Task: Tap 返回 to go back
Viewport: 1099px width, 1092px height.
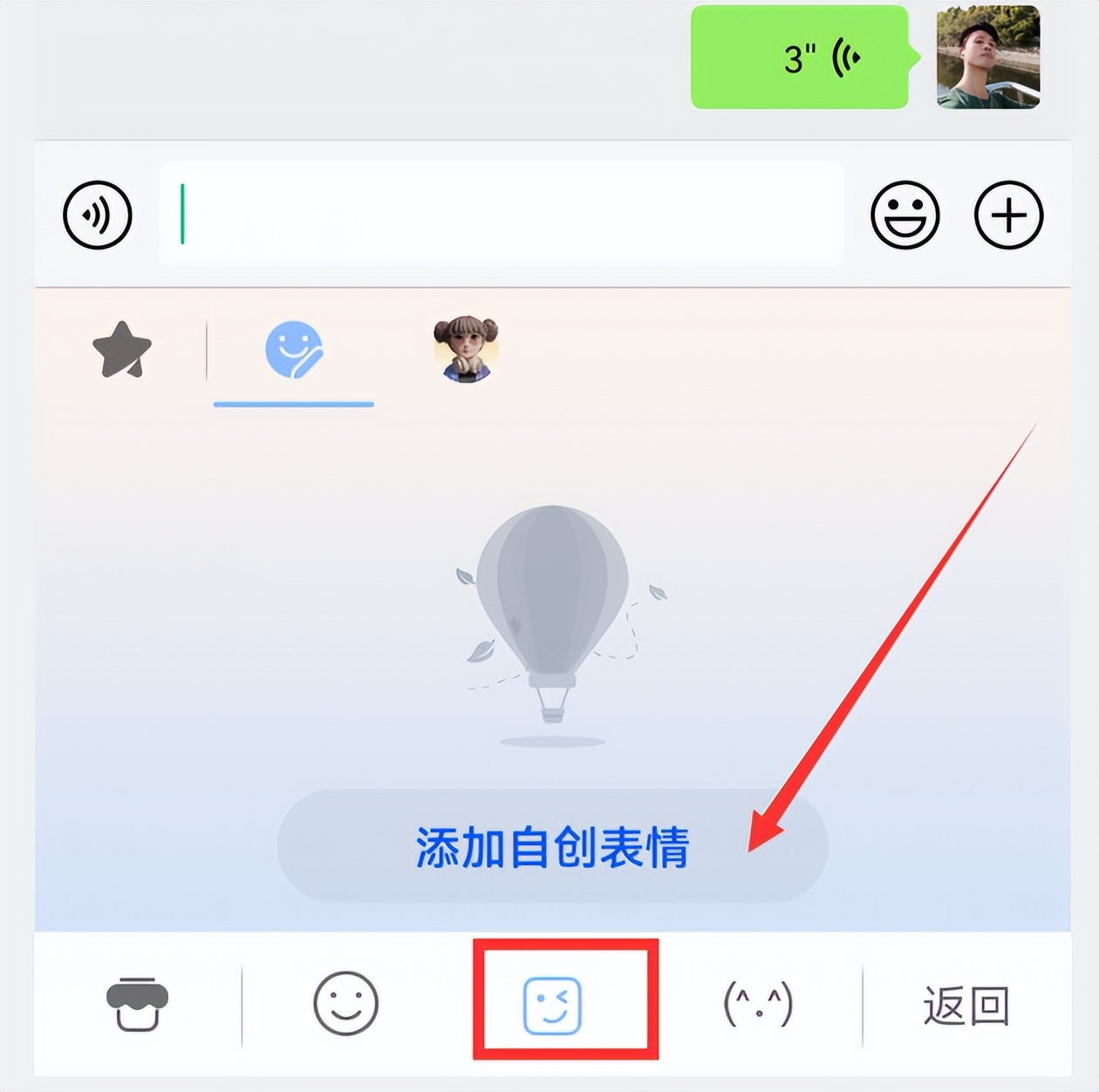Action: [x=966, y=1006]
